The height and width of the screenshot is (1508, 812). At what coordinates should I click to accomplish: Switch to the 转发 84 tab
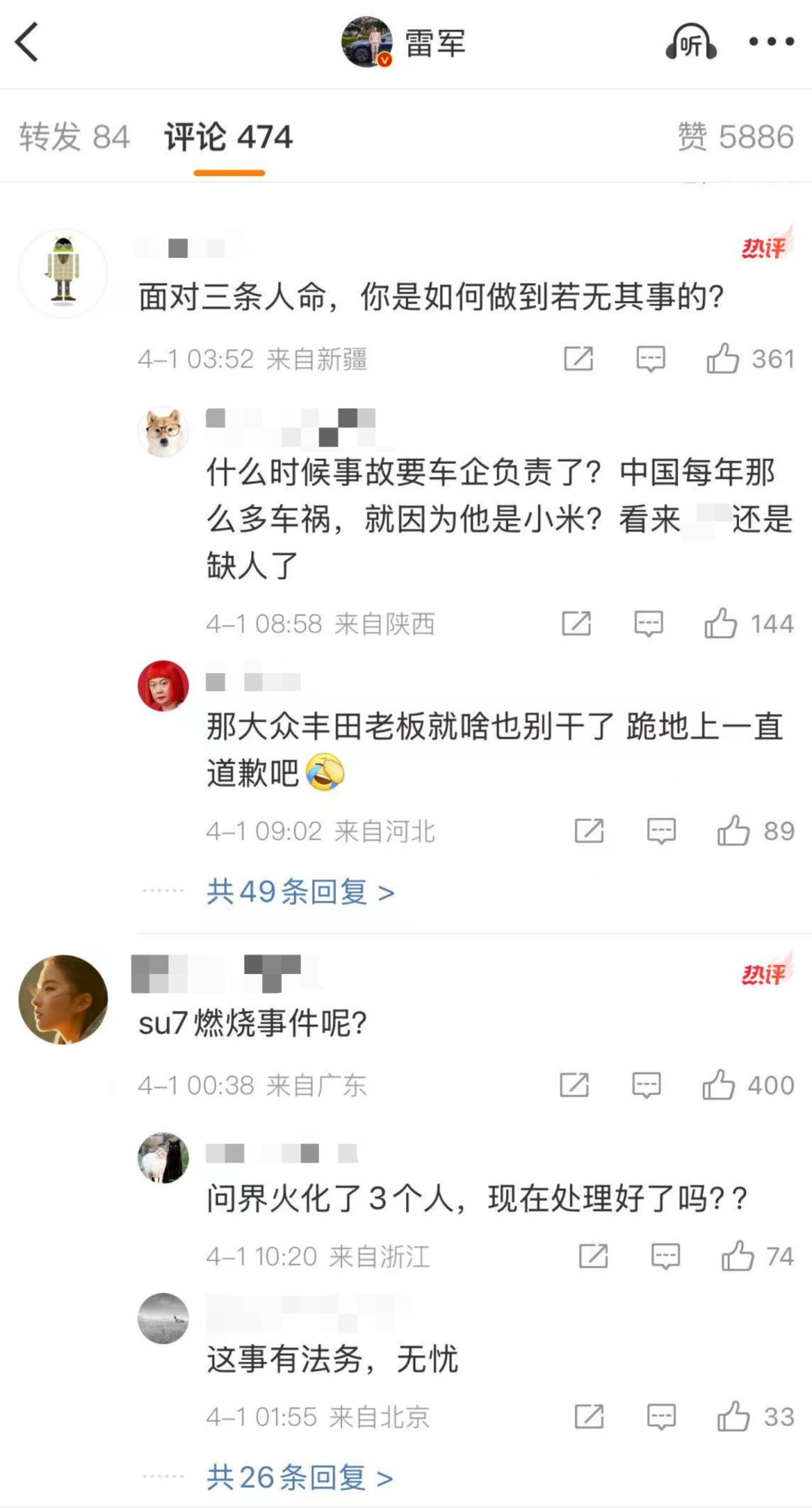click(74, 137)
